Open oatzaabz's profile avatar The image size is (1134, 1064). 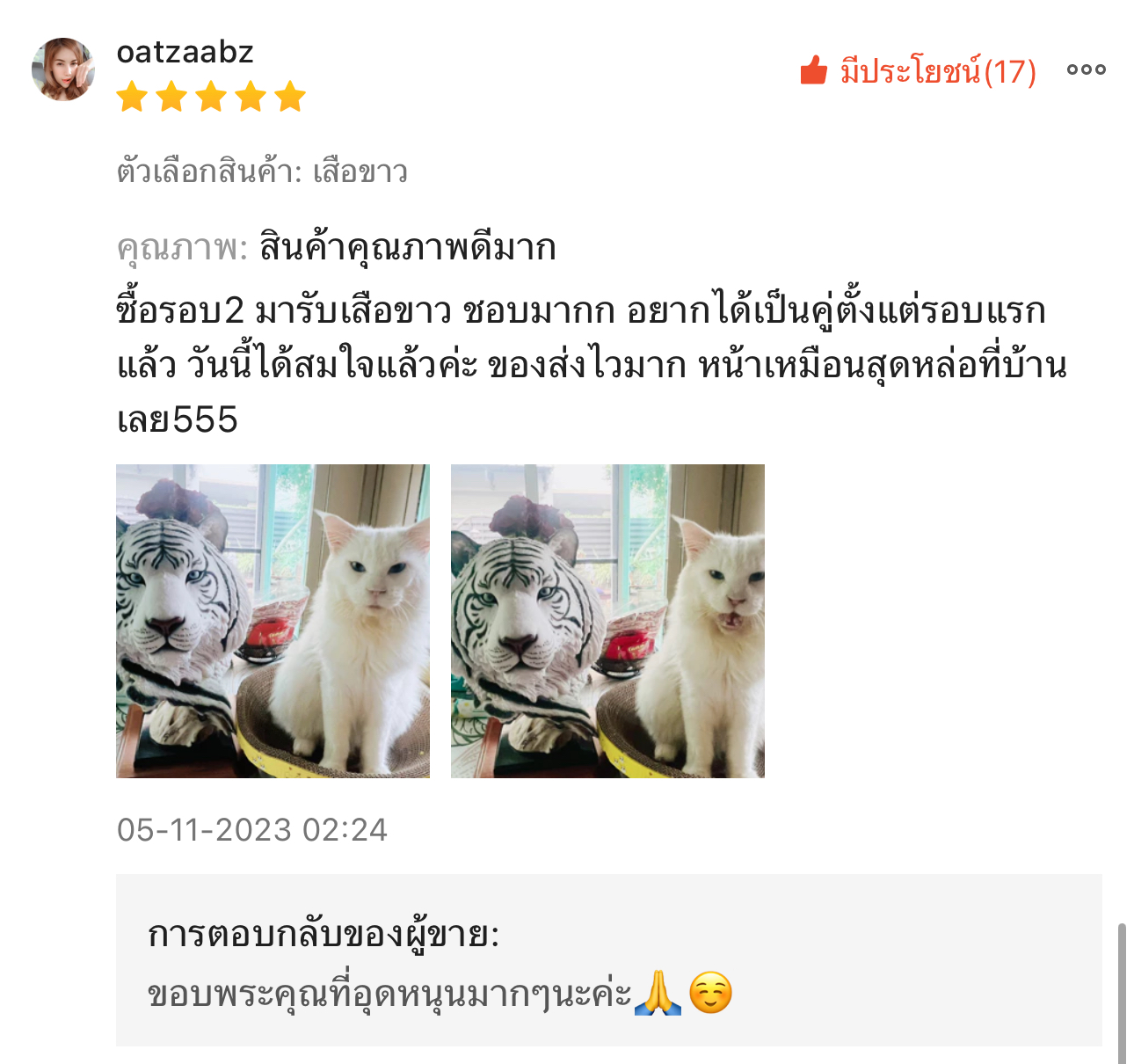pos(62,69)
